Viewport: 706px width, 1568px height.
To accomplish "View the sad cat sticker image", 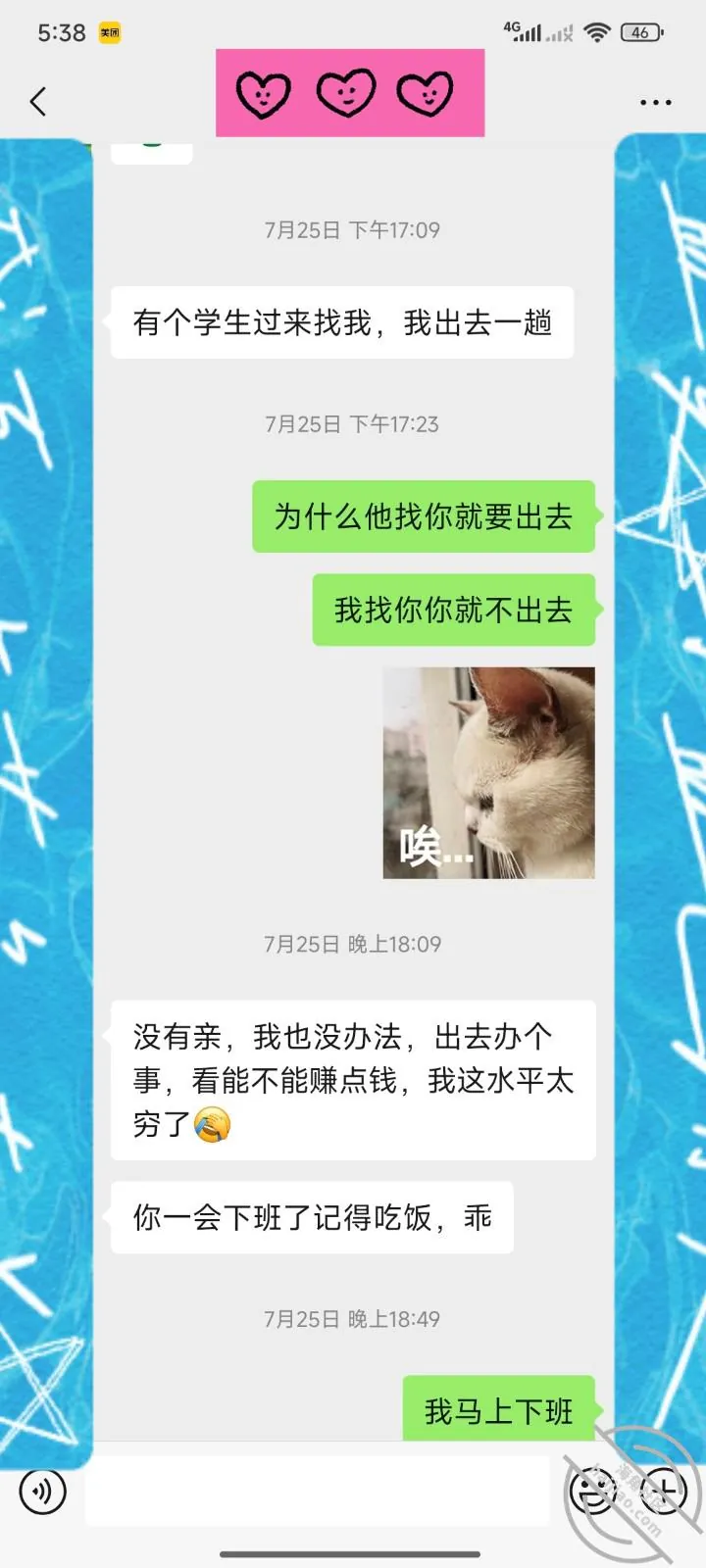I will click(x=488, y=772).
